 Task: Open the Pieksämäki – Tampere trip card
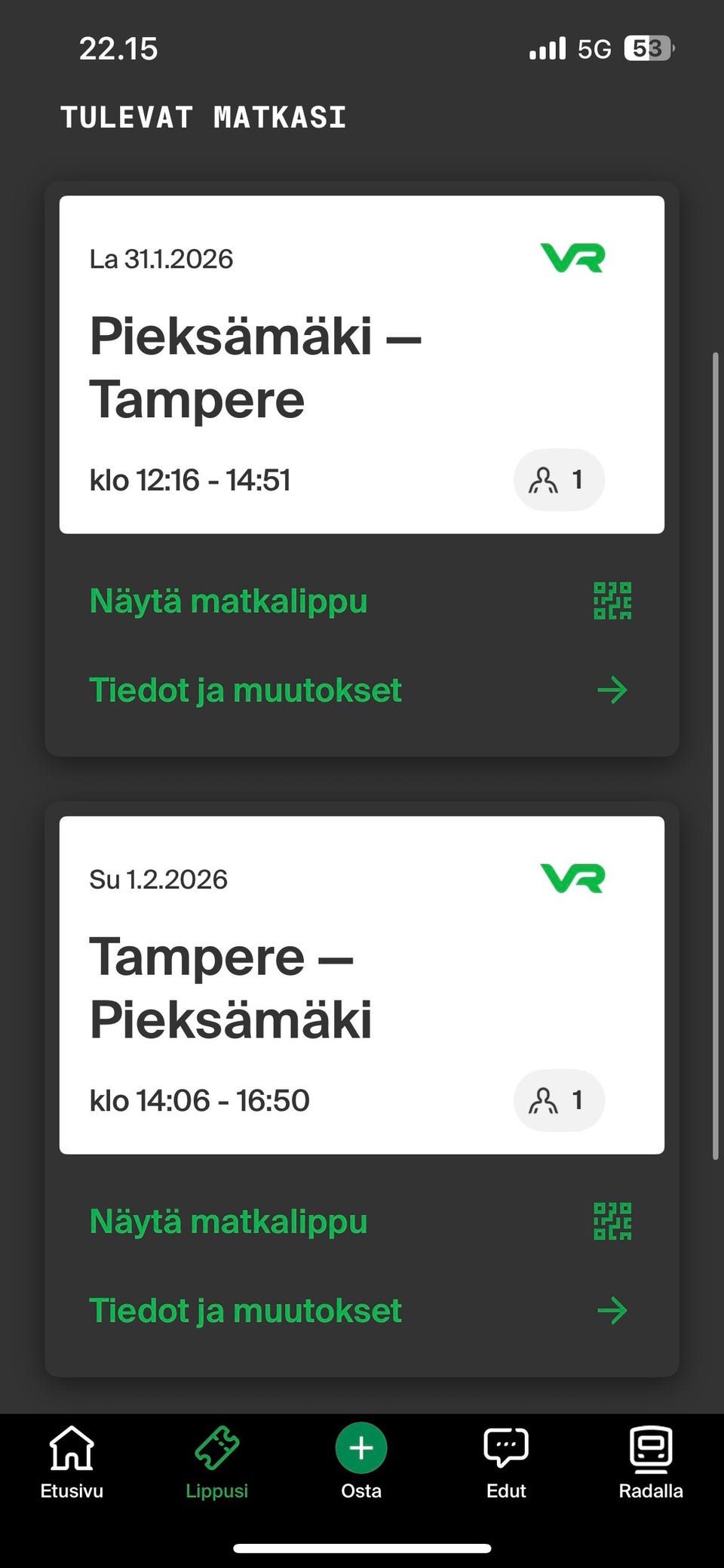361,364
